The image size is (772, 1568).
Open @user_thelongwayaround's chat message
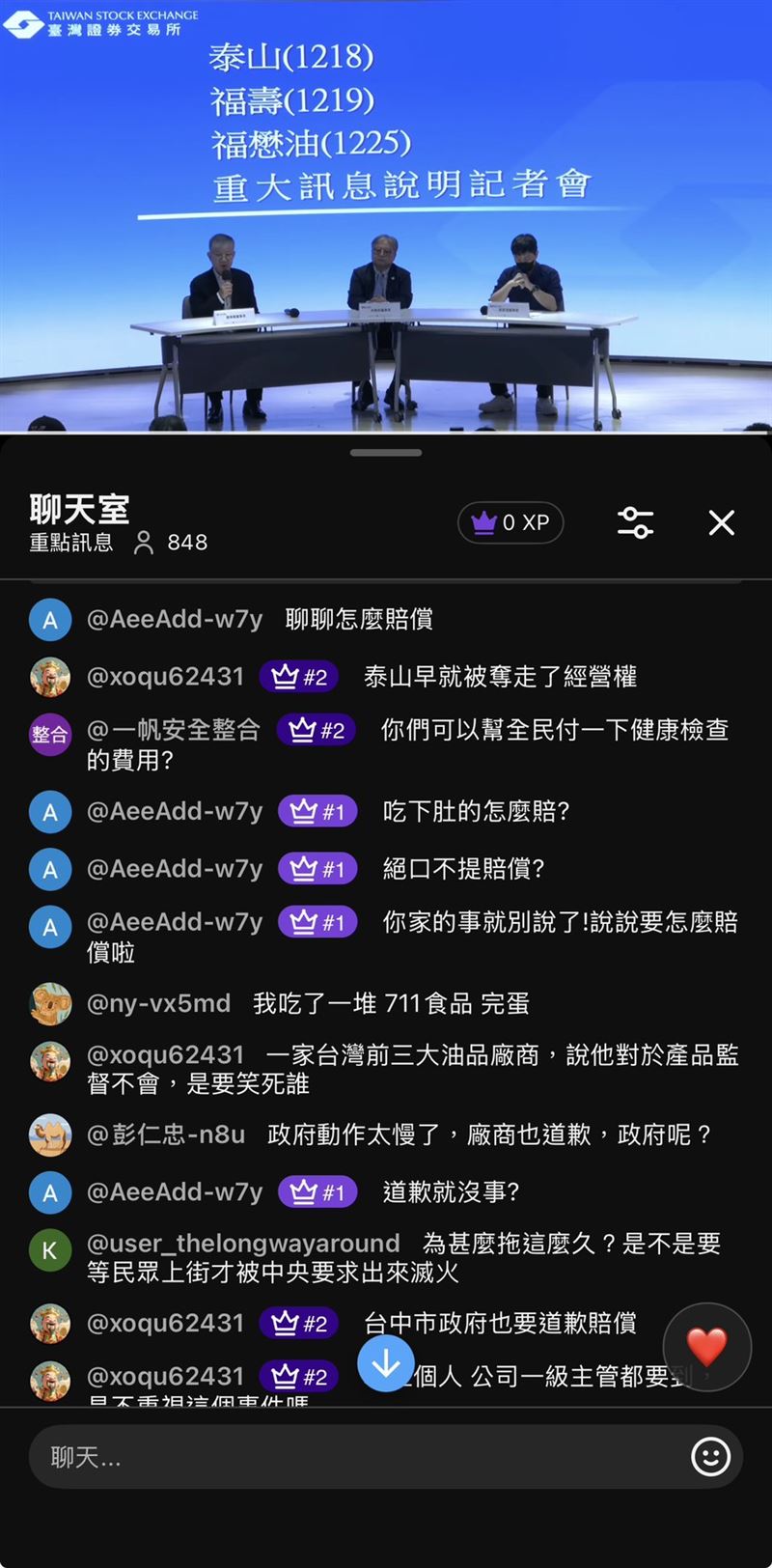click(386, 1257)
